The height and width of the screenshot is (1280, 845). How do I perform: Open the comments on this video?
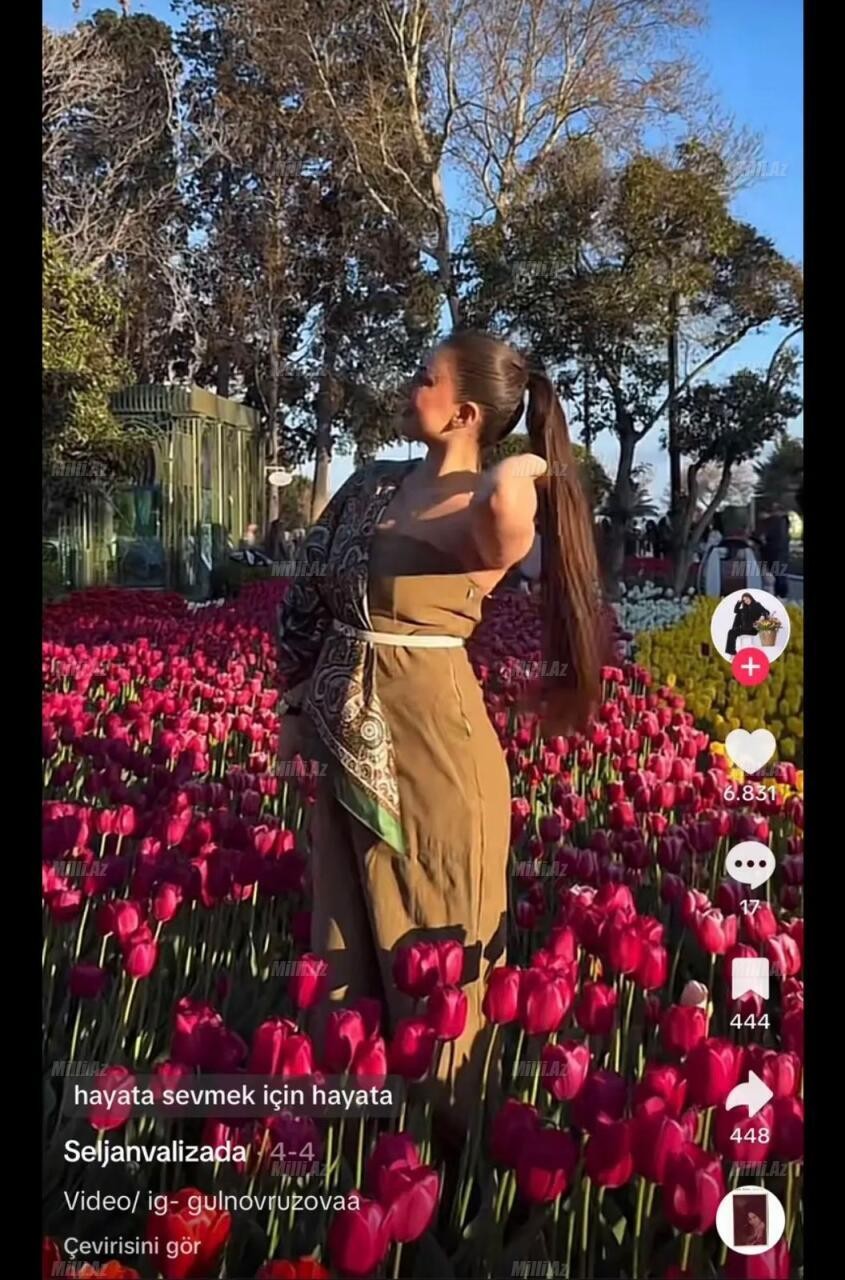coord(750,864)
